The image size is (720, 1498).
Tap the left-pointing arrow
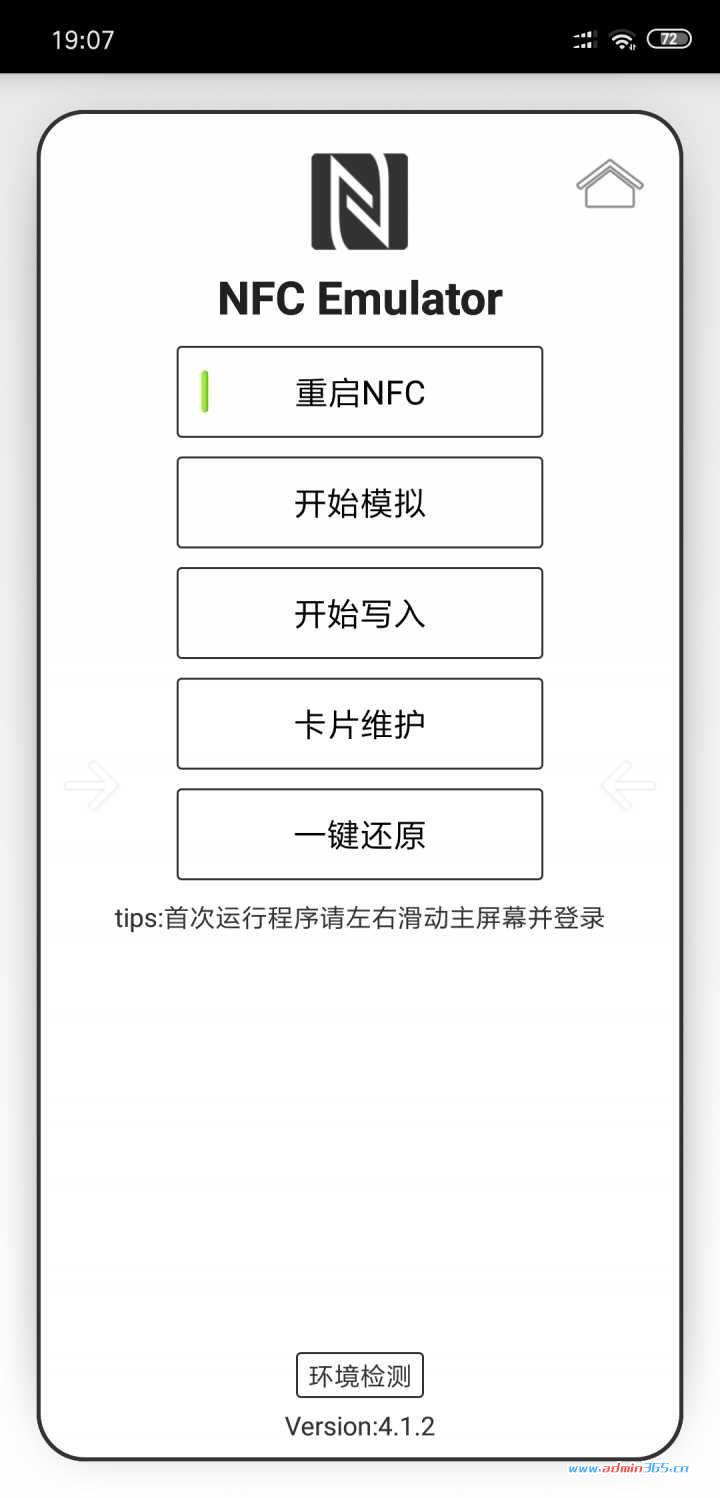(x=628, y=785)
